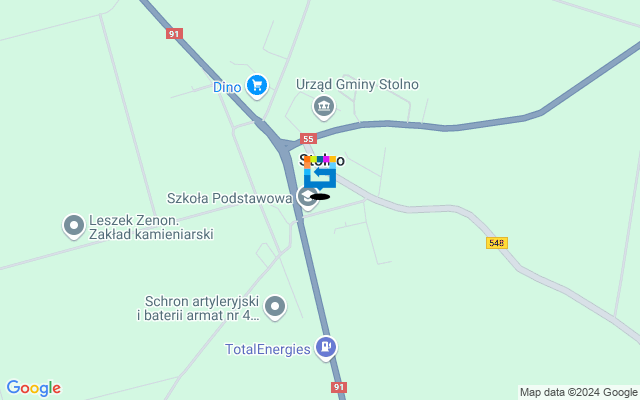
Task: Open the Google logo link
Action: click(x=33, y=388)
